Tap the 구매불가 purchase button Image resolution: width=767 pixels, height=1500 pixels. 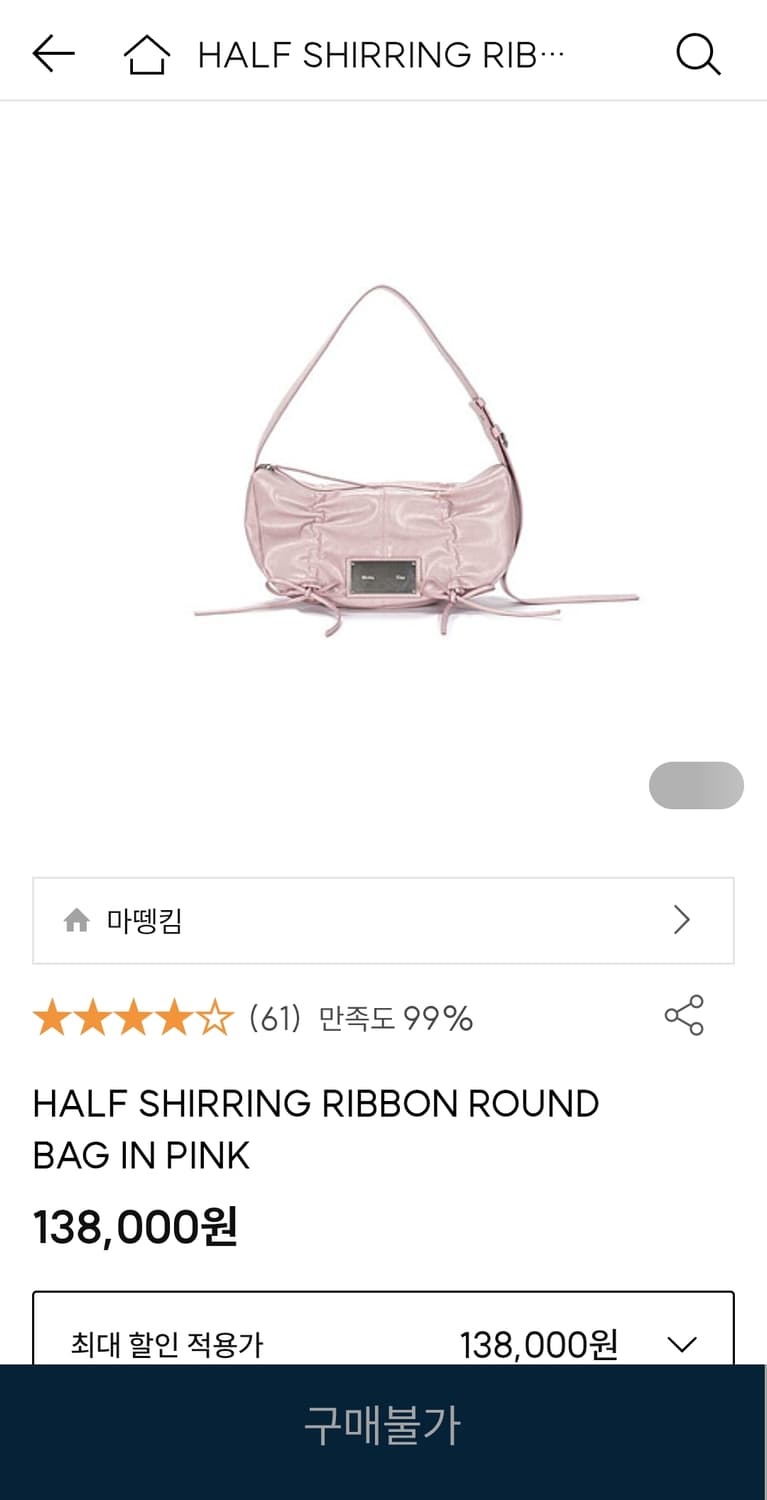pos(383,1427)
